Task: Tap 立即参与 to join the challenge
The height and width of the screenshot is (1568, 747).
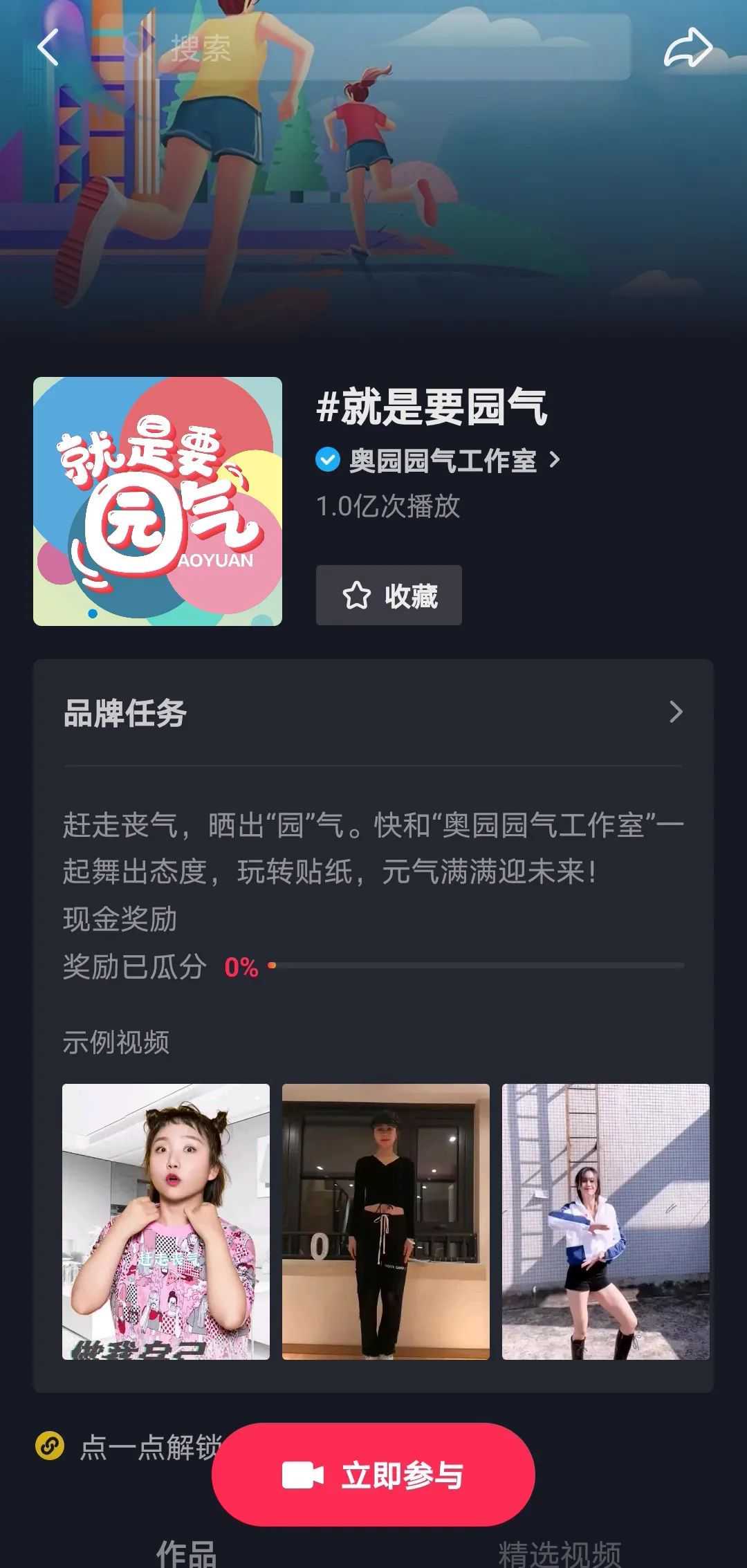Action: coord(373,1475)
